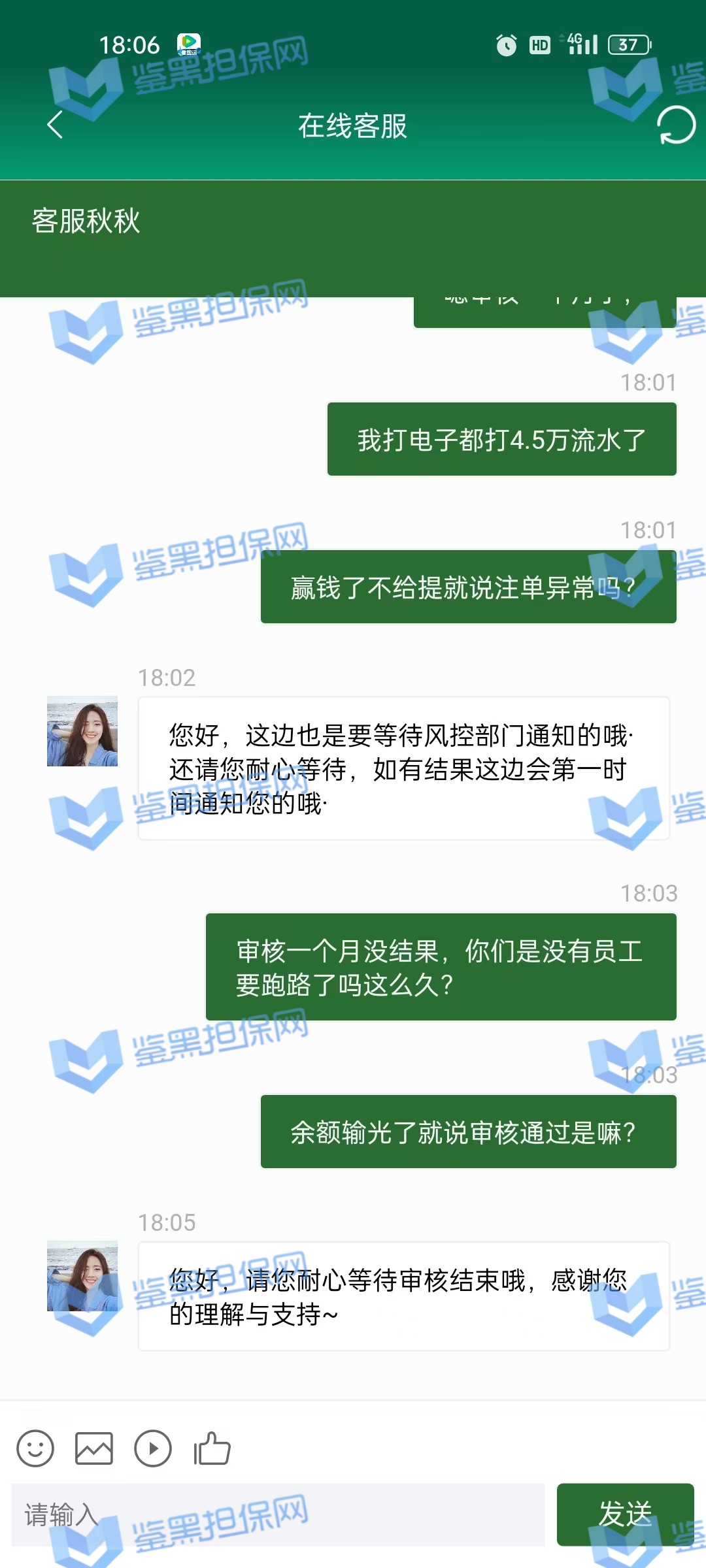Go back from online customer service

coord(56,124)
